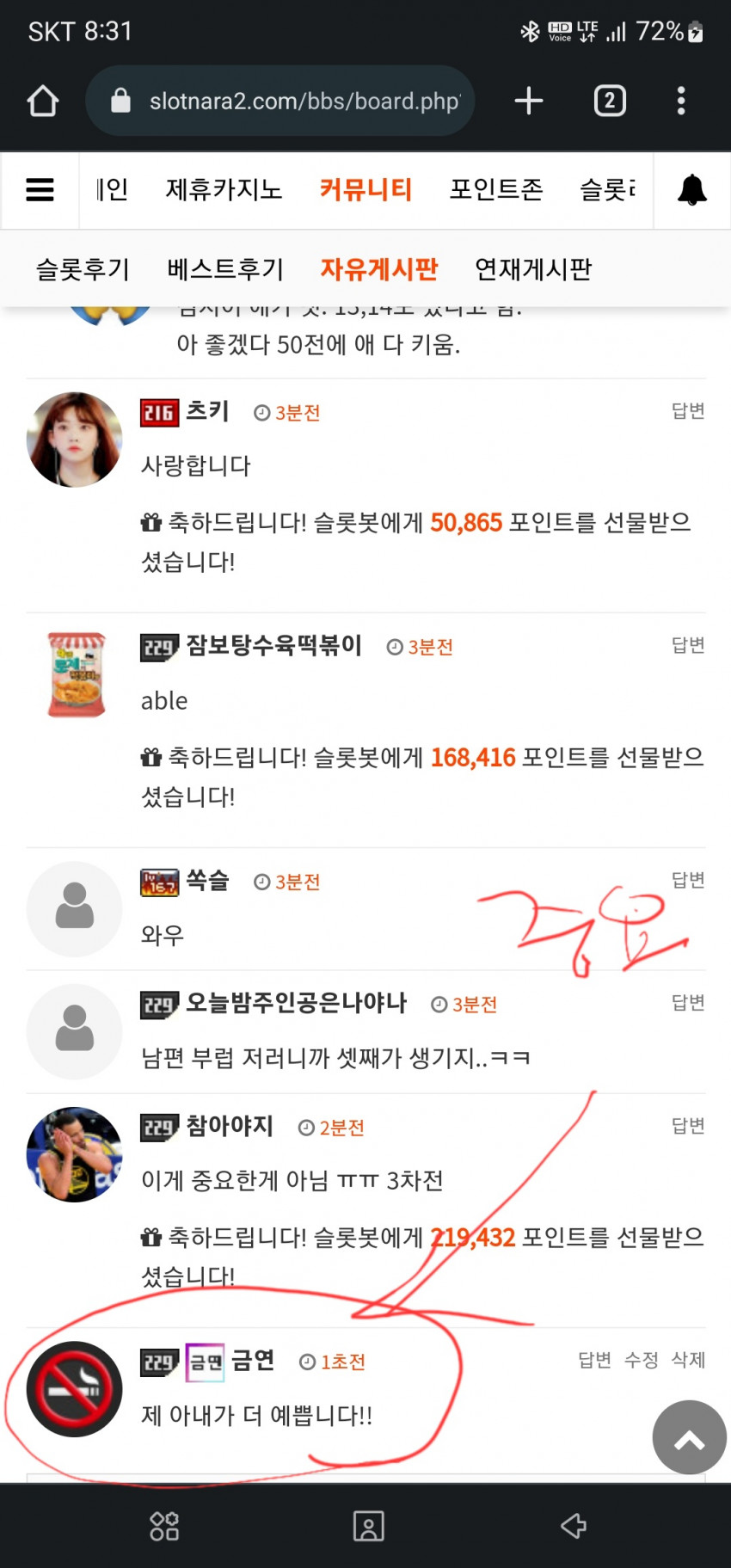Open the 베스트후기 board
The height and width of the screenshot is (1568, 731).
225,269
